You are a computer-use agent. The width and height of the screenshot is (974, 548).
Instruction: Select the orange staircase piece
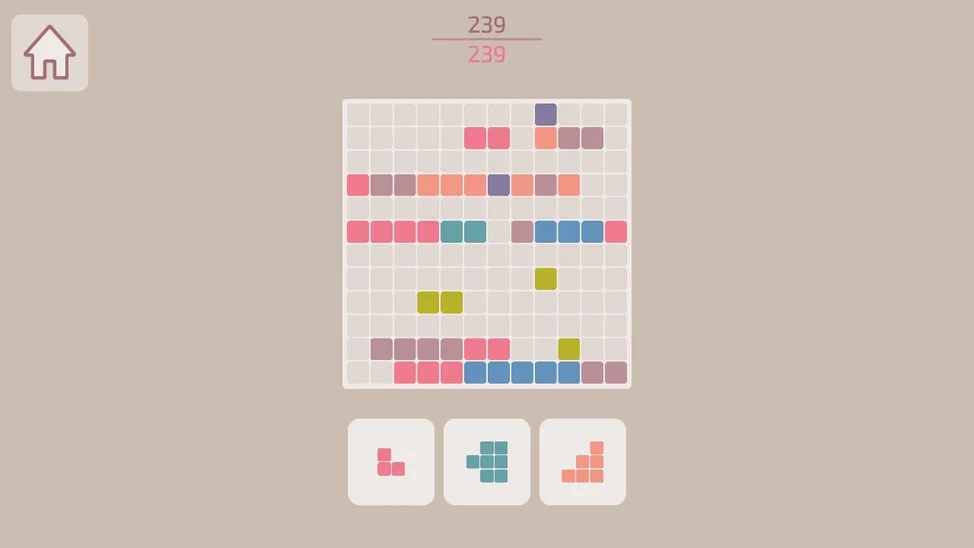pyautogui.click(x=583, y=462)
